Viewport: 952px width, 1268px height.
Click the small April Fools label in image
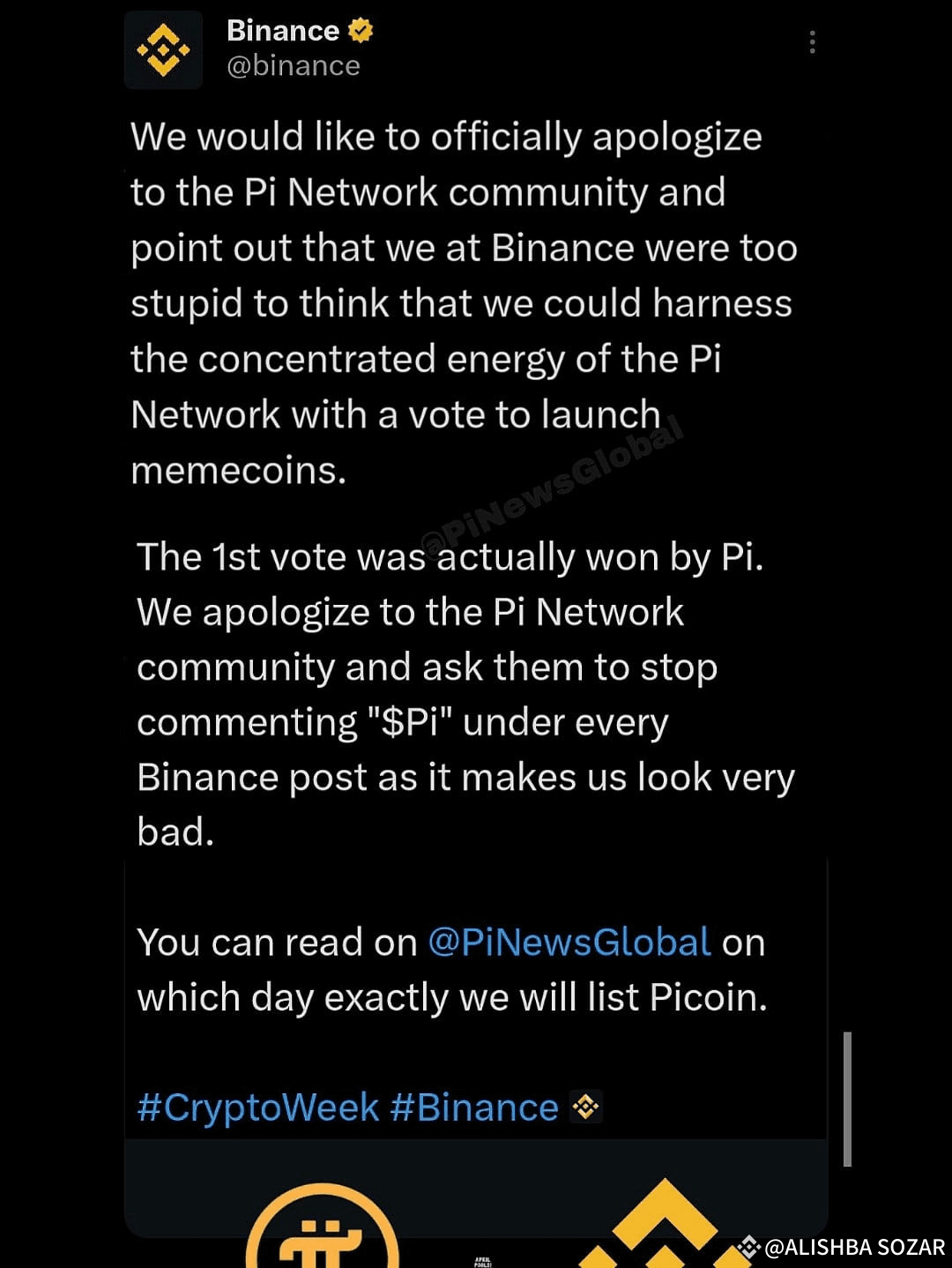pyautogui.click(x=481, y=1261)
